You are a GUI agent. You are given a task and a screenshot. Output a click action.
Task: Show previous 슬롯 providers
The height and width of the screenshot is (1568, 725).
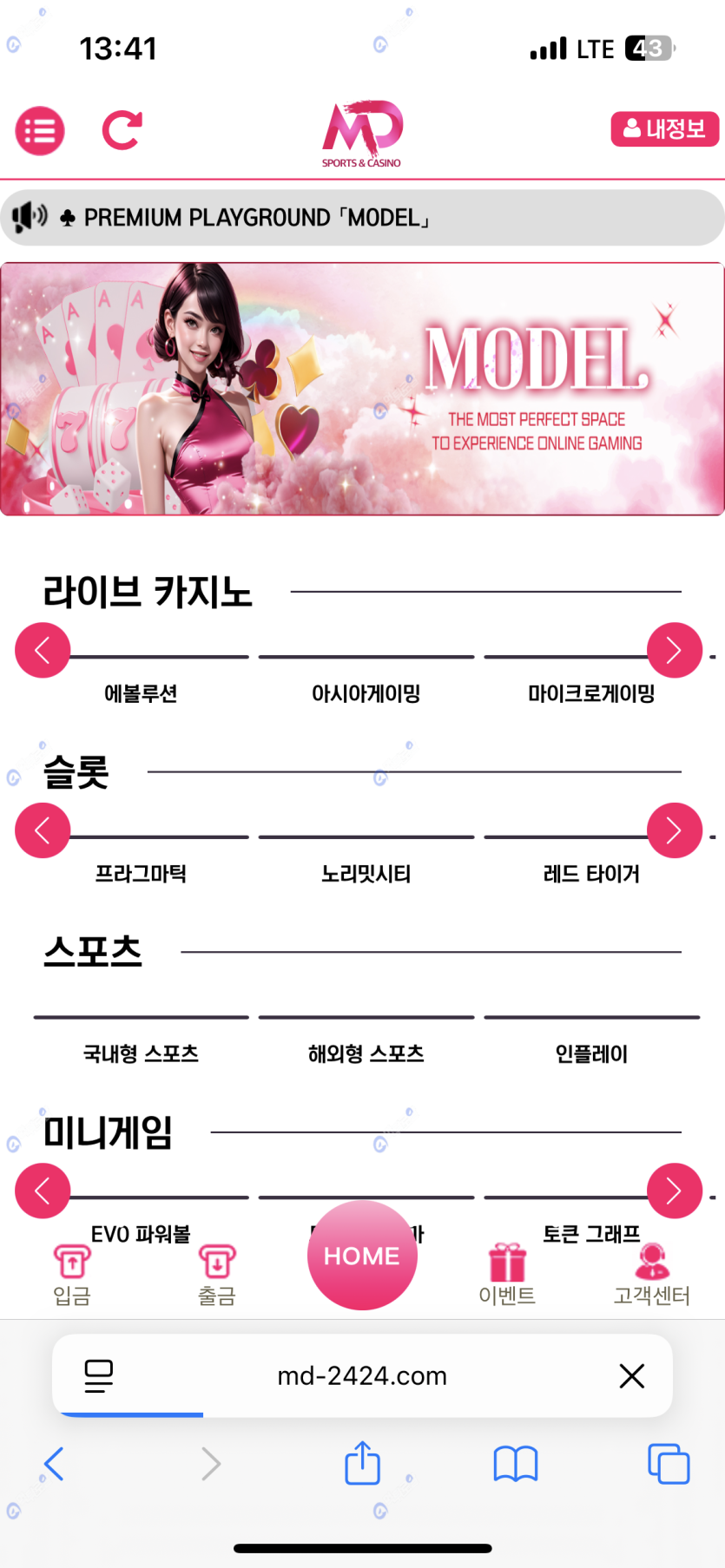click(x=43, y=830)
